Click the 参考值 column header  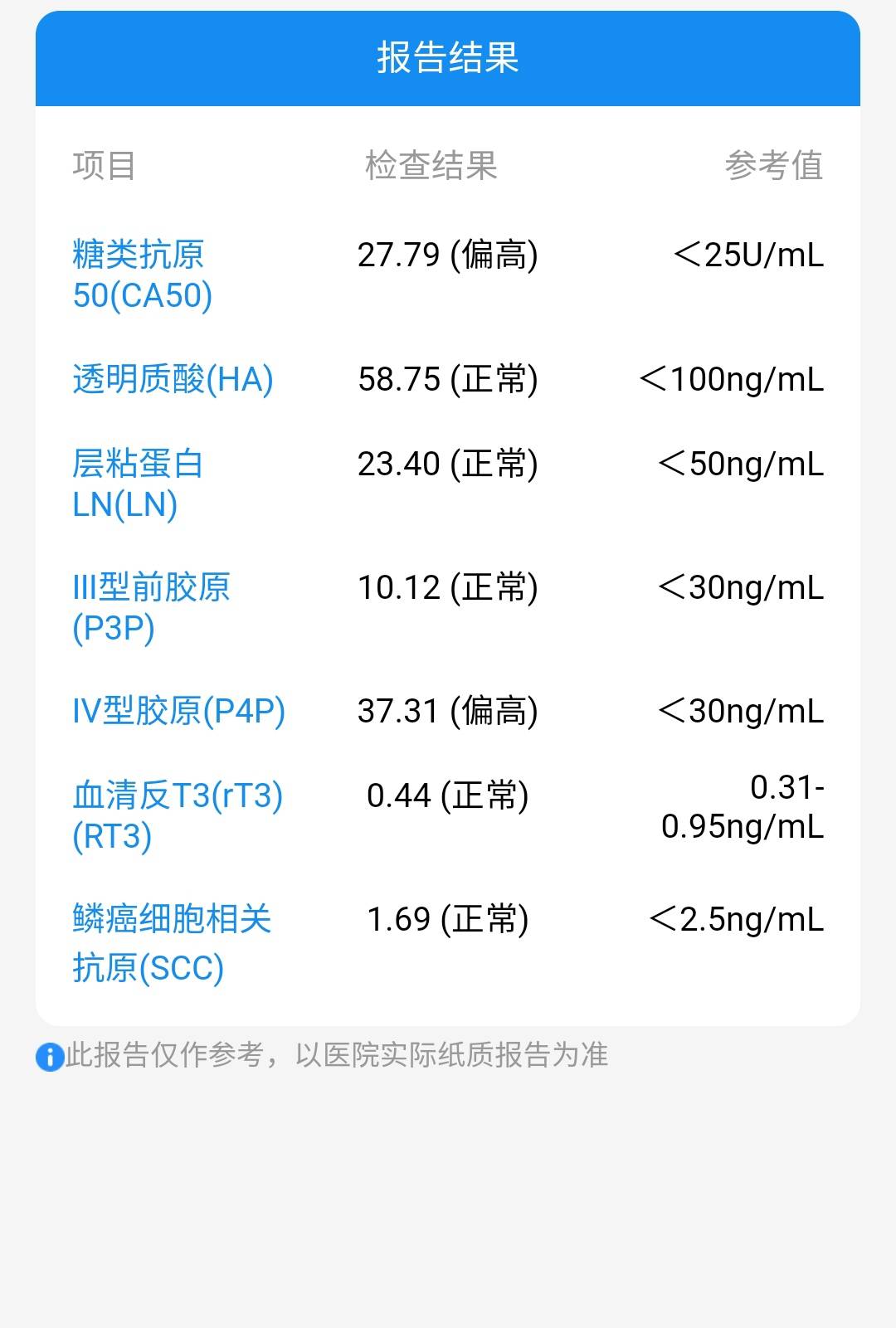[x=777, y=163]
